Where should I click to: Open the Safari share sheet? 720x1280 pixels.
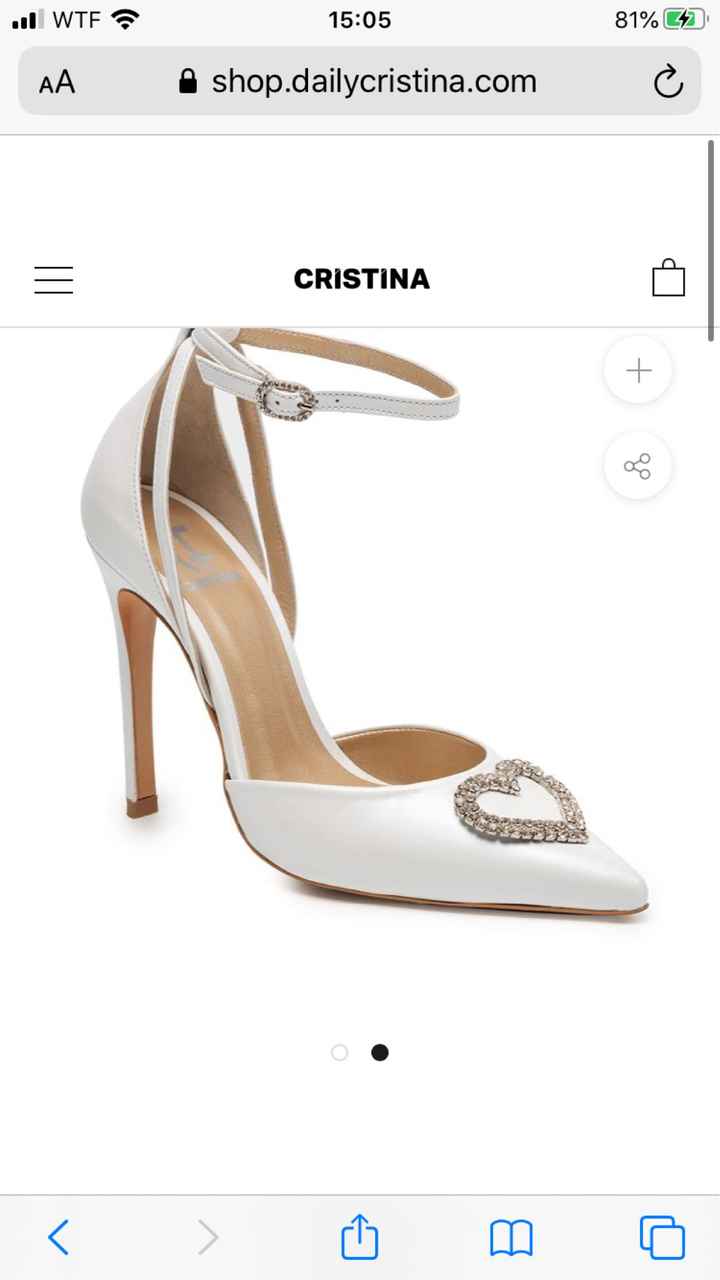[359, 1237]
